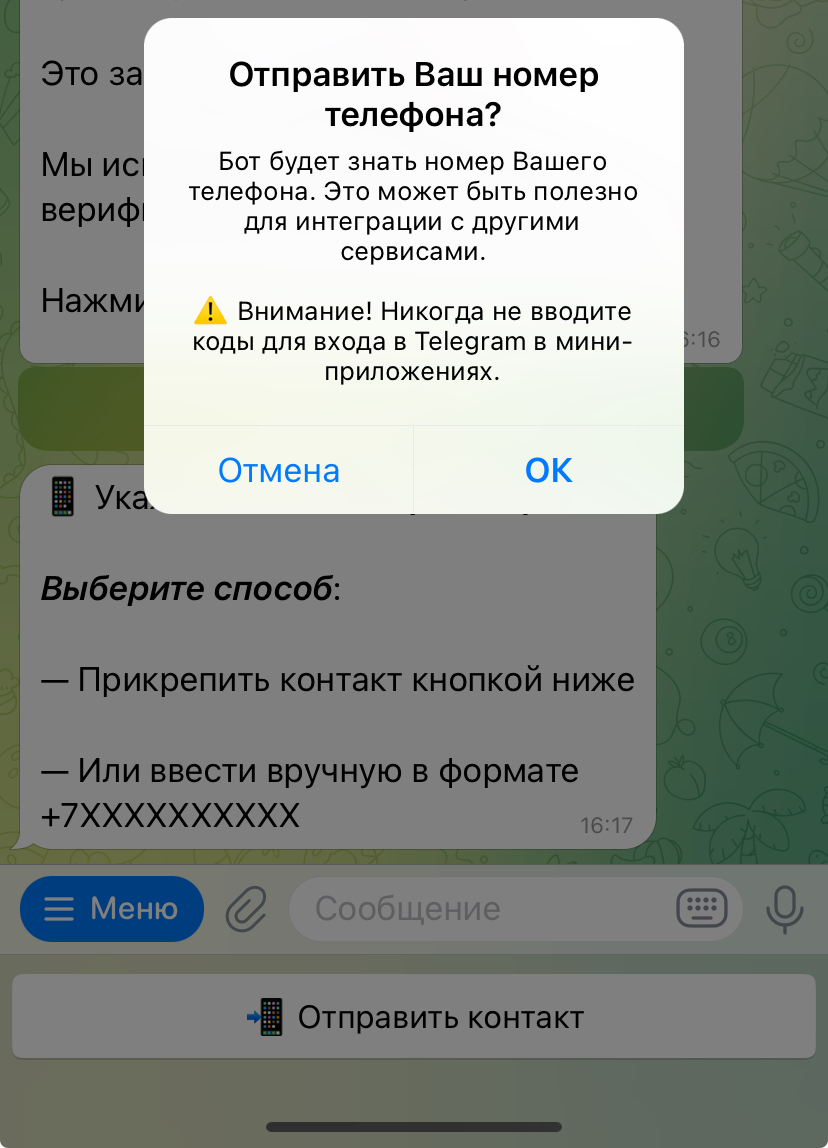The height and width of the screenshot is (1148, 828).
Task: Tap the Отправить контакт button
Action: pos(414,1018)
